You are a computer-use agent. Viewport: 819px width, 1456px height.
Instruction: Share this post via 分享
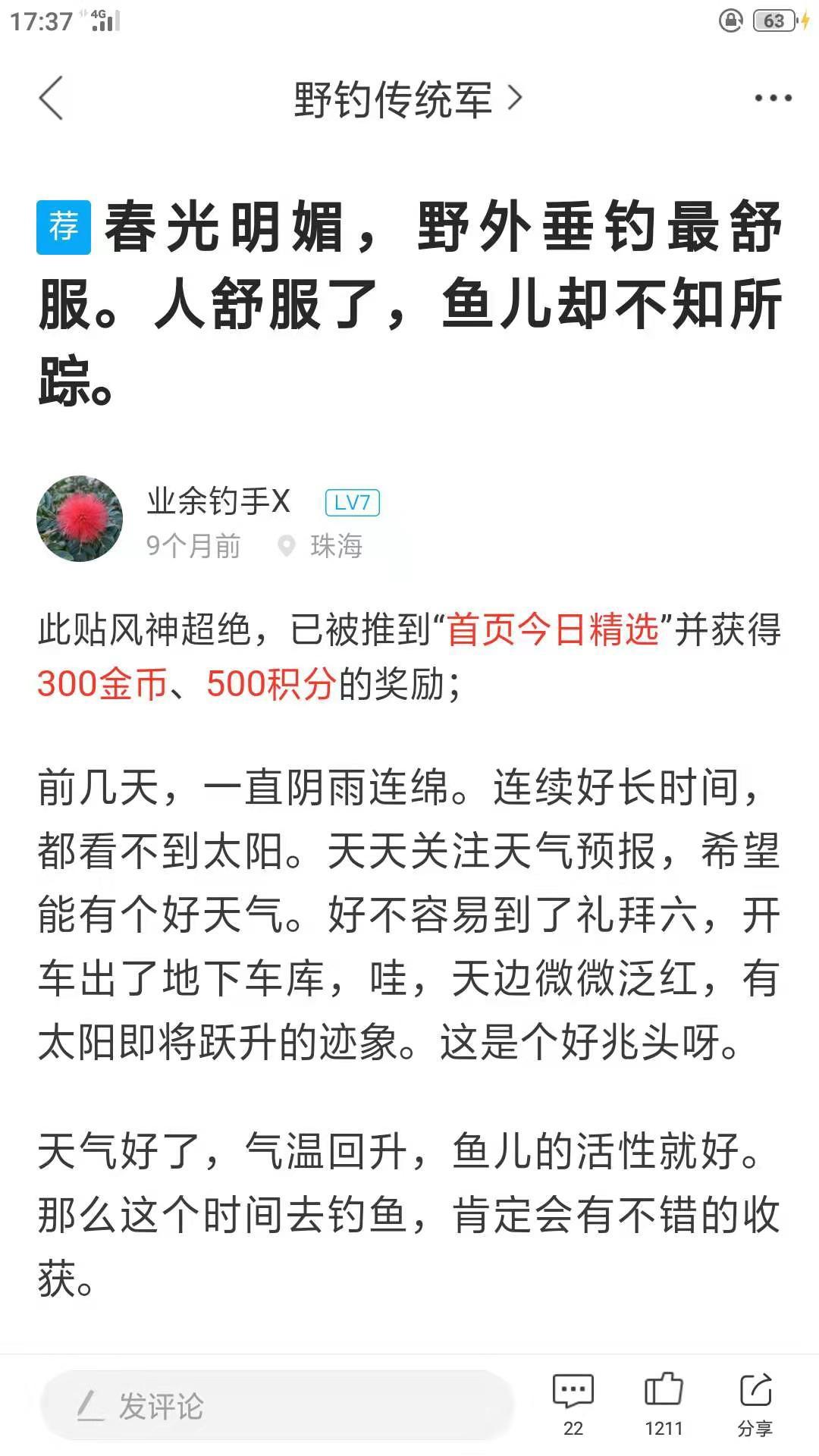coord(755,1401)
